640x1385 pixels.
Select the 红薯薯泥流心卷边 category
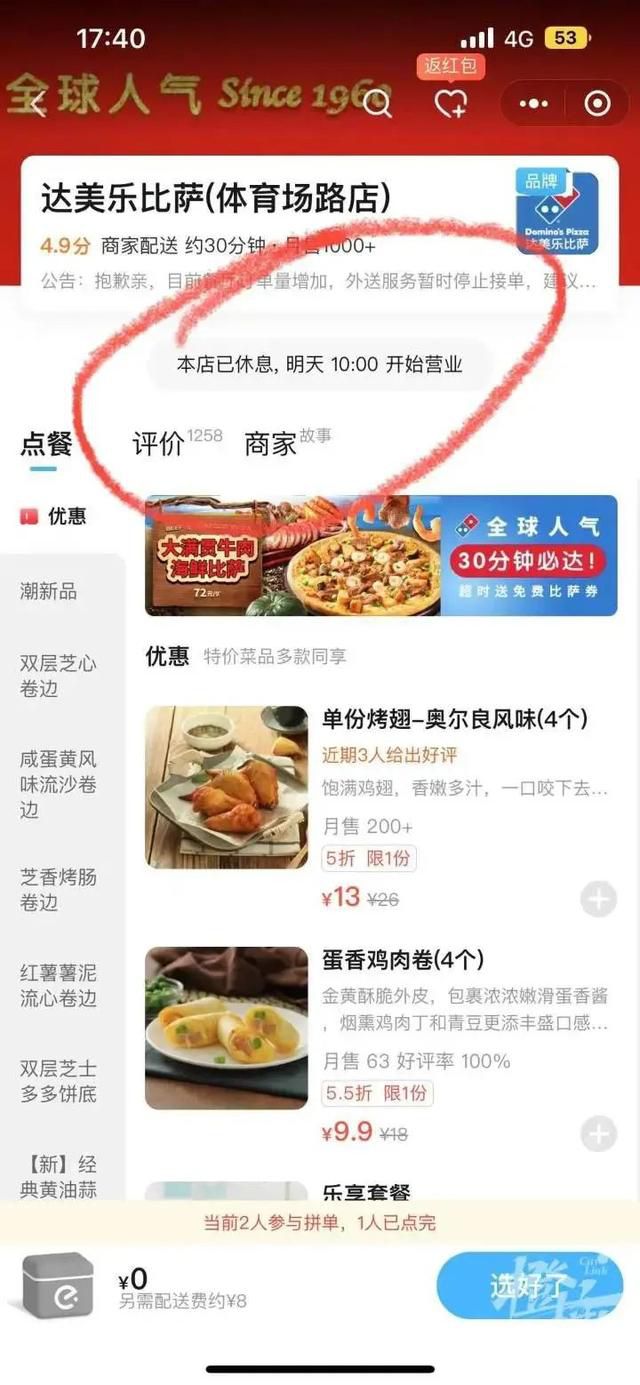click(x=58, y=985)
